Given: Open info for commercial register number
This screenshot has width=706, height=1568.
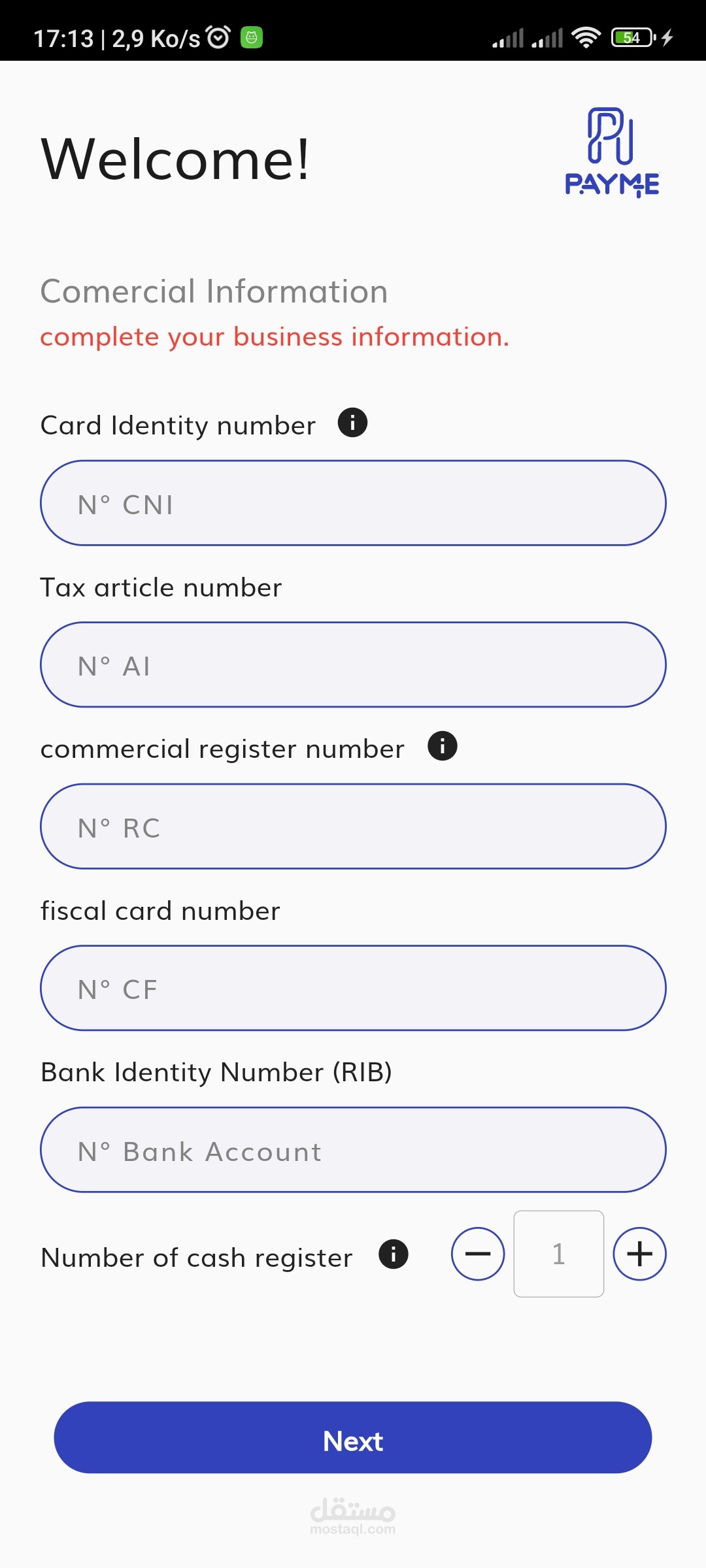Looking at the screenshot, I should point(442,746).
